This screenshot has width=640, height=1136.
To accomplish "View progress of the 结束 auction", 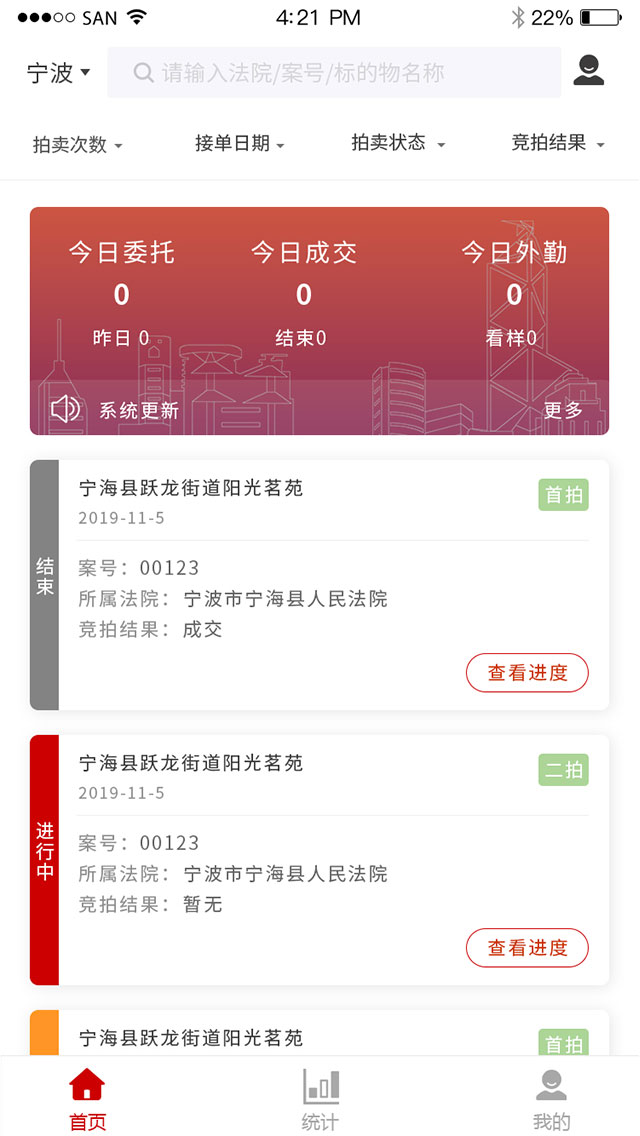I will pyautogui.click(x=527, y=673).
